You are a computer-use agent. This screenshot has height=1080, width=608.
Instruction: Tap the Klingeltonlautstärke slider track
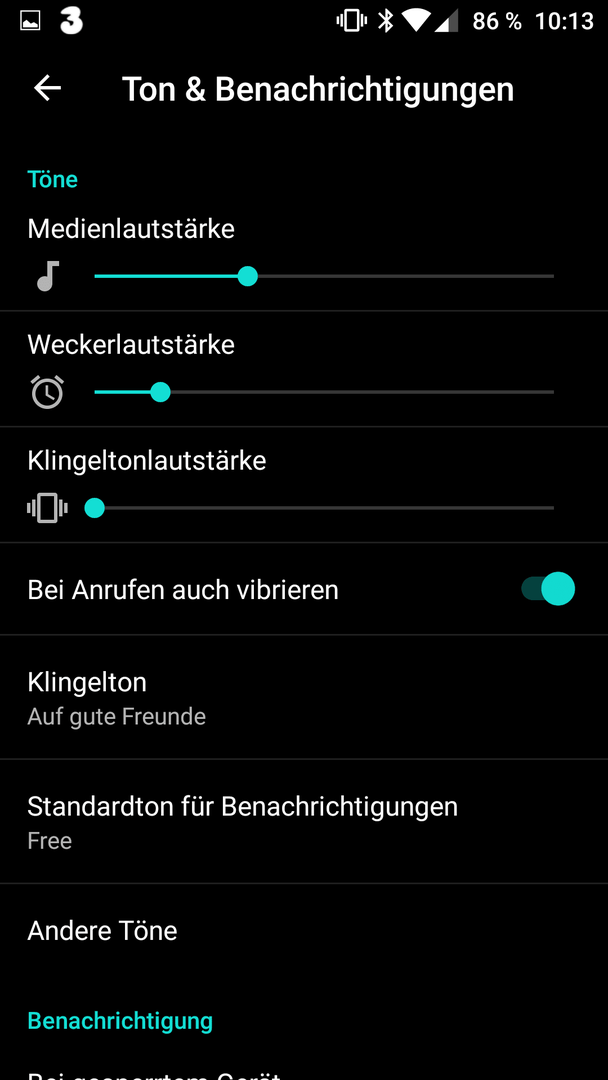point(324,508)
